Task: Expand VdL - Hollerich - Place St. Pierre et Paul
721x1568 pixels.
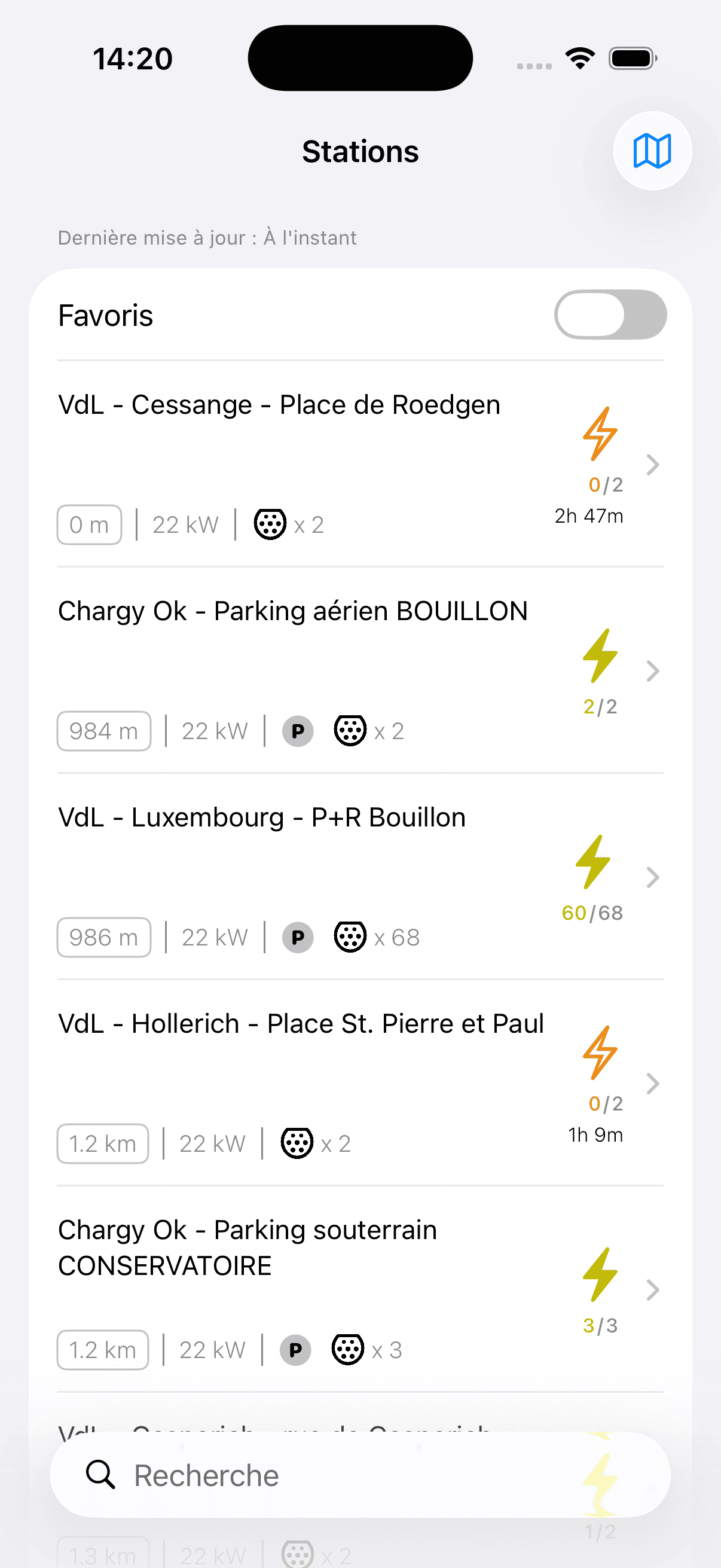Action: (x=653, y=1084)
